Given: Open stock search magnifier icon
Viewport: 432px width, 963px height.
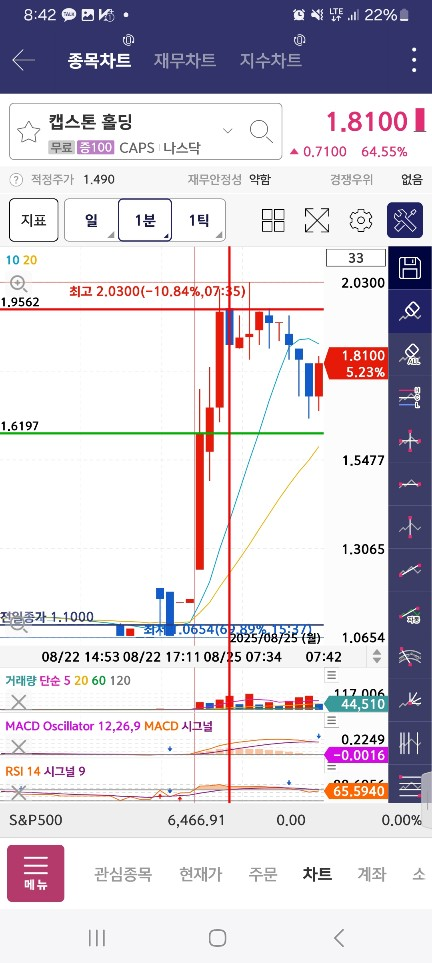Looking at the screenshot, I should (261, 131).
